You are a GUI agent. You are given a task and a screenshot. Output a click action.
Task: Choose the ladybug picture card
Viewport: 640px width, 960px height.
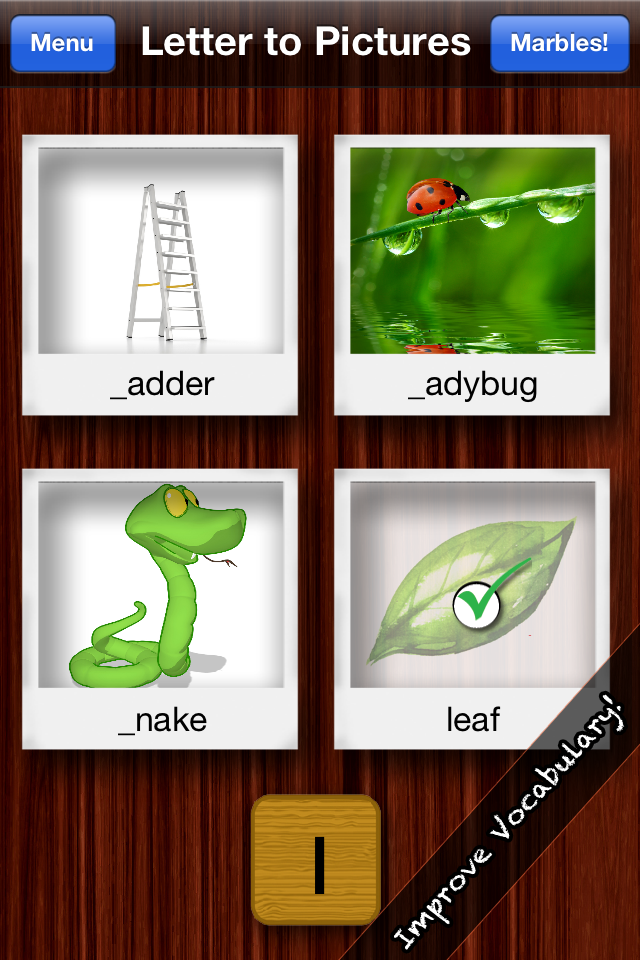(472, 274)
